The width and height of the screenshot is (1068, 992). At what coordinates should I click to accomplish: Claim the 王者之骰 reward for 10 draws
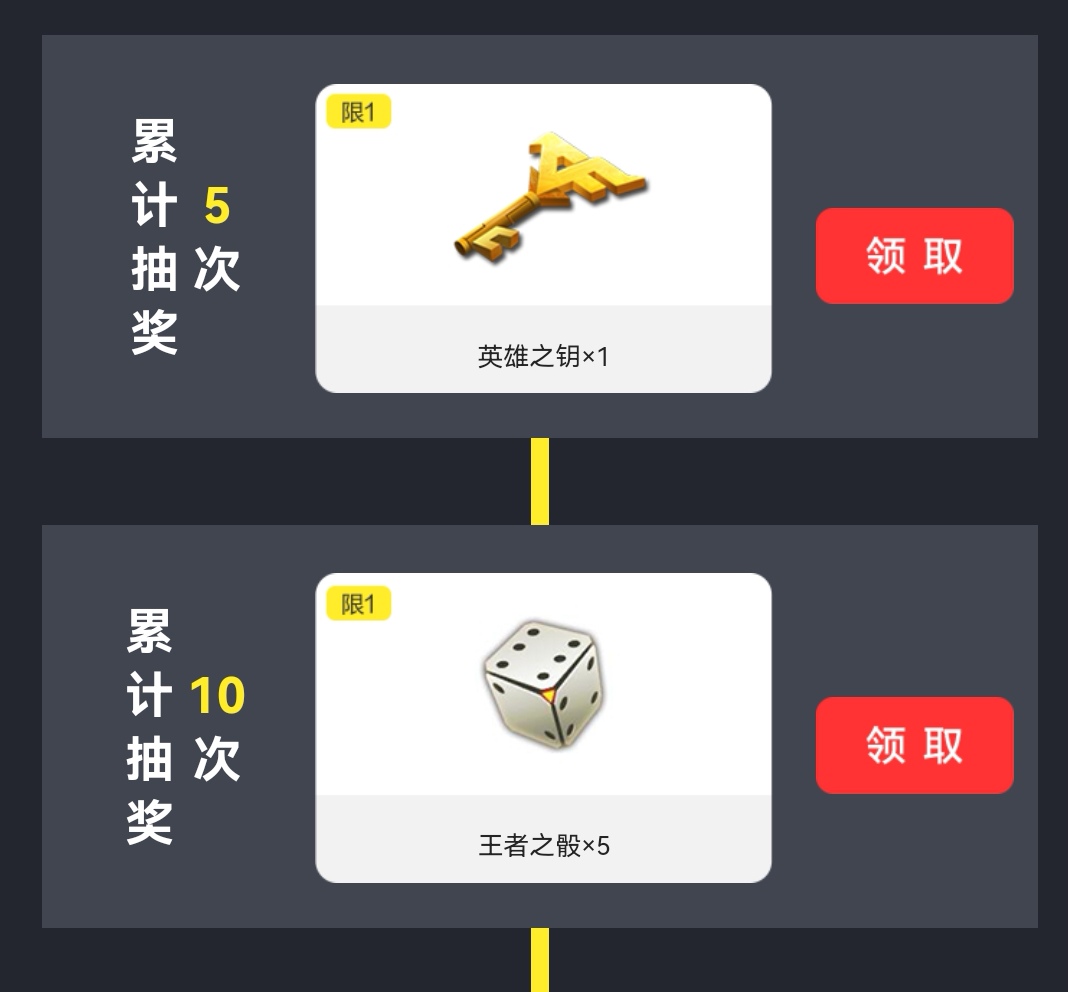tap(914, 745)
